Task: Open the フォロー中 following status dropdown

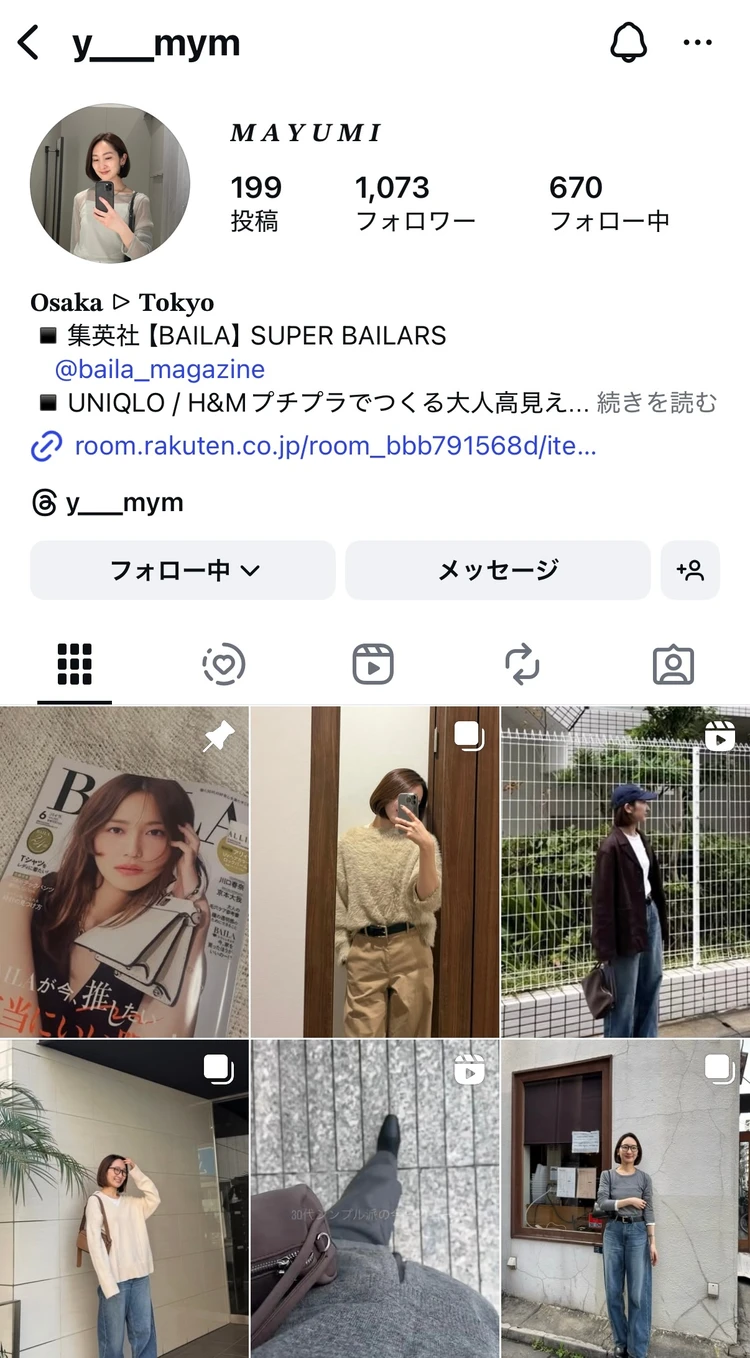Action: (x=182, y=569)
